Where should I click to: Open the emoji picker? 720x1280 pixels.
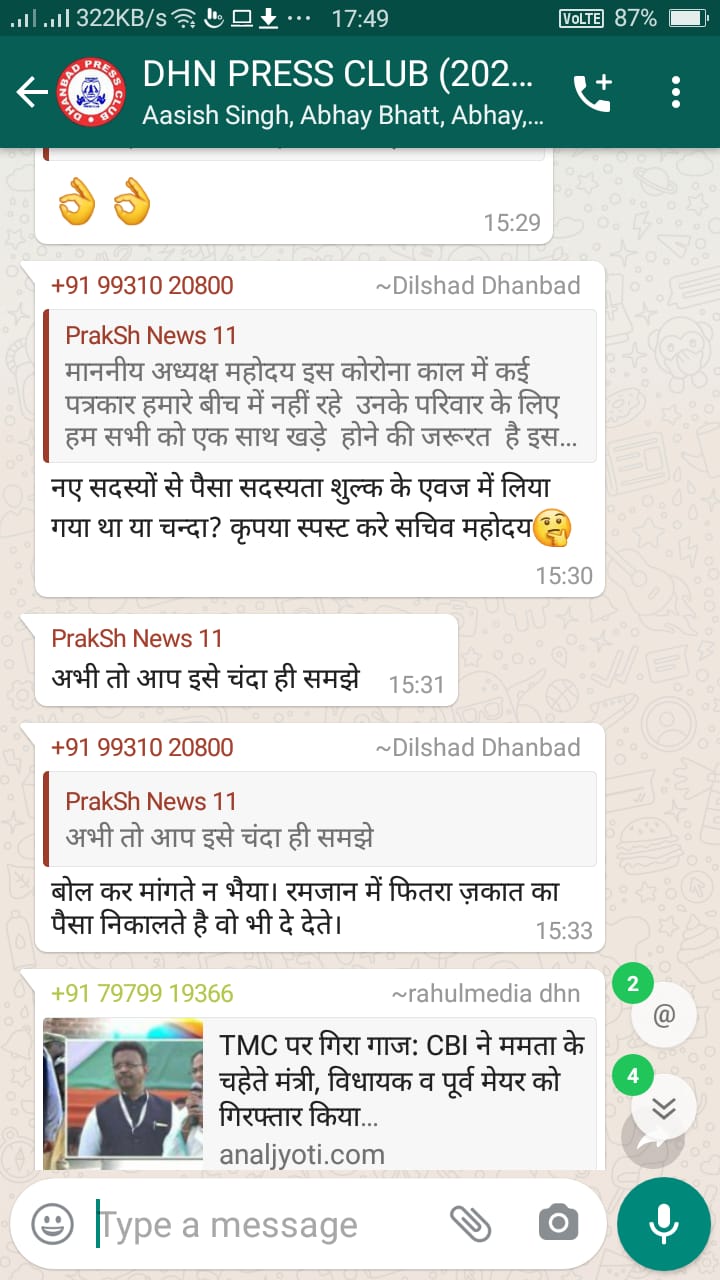52,1223
